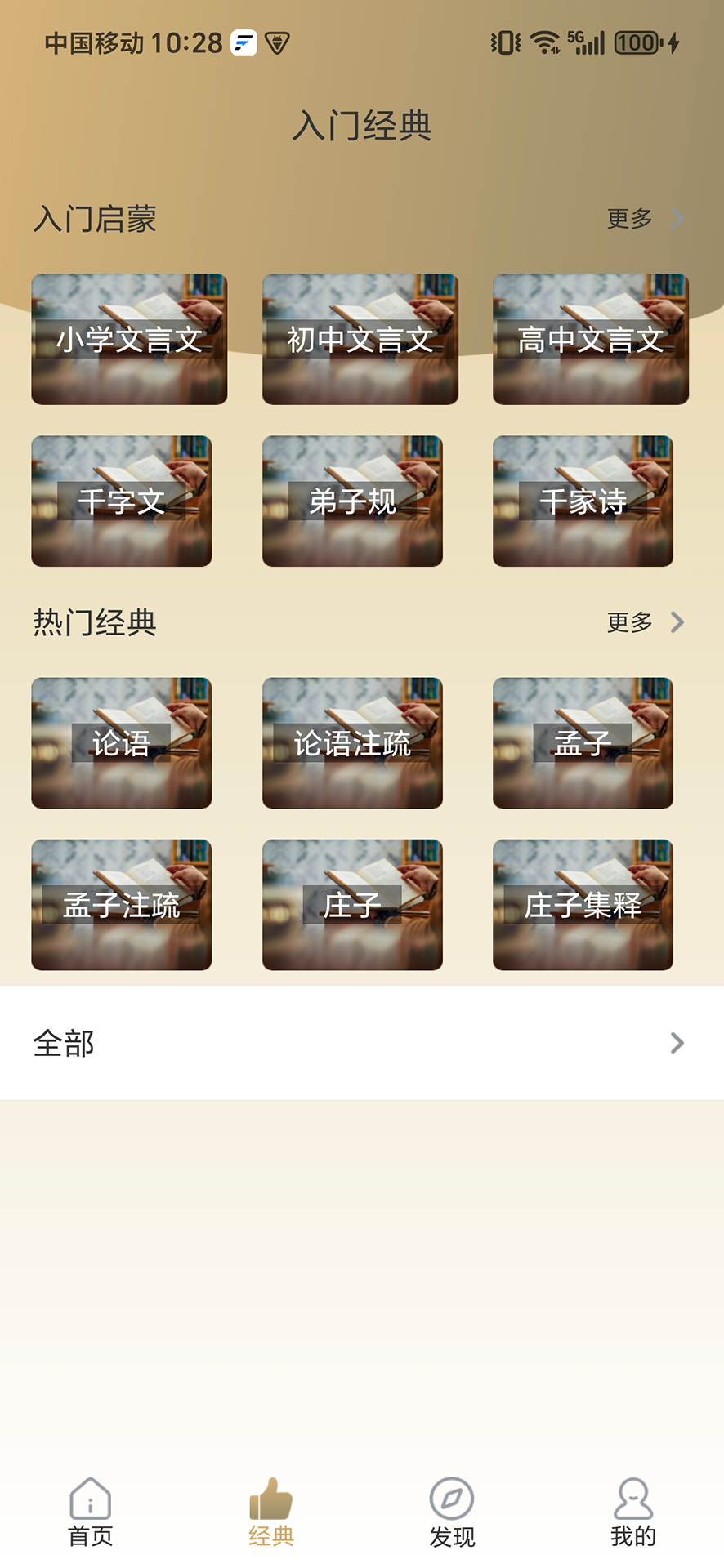The height and width of the screenshot is (1568, 724).
Task: Open the 孟子 classic book cover
Action: coord(582,742)
